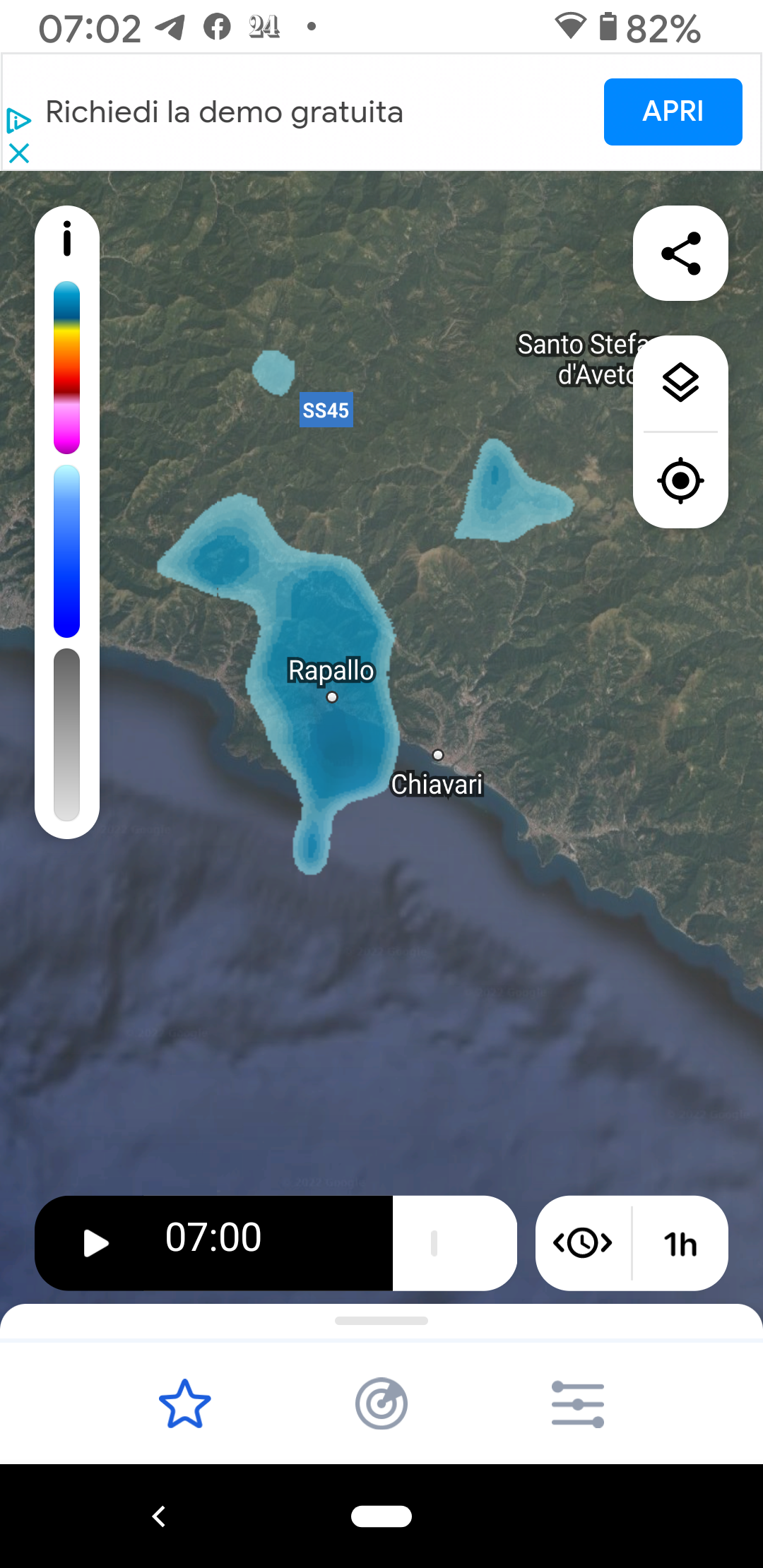
Task: Dismiss the ad banner with X
Action: [19, 153]
